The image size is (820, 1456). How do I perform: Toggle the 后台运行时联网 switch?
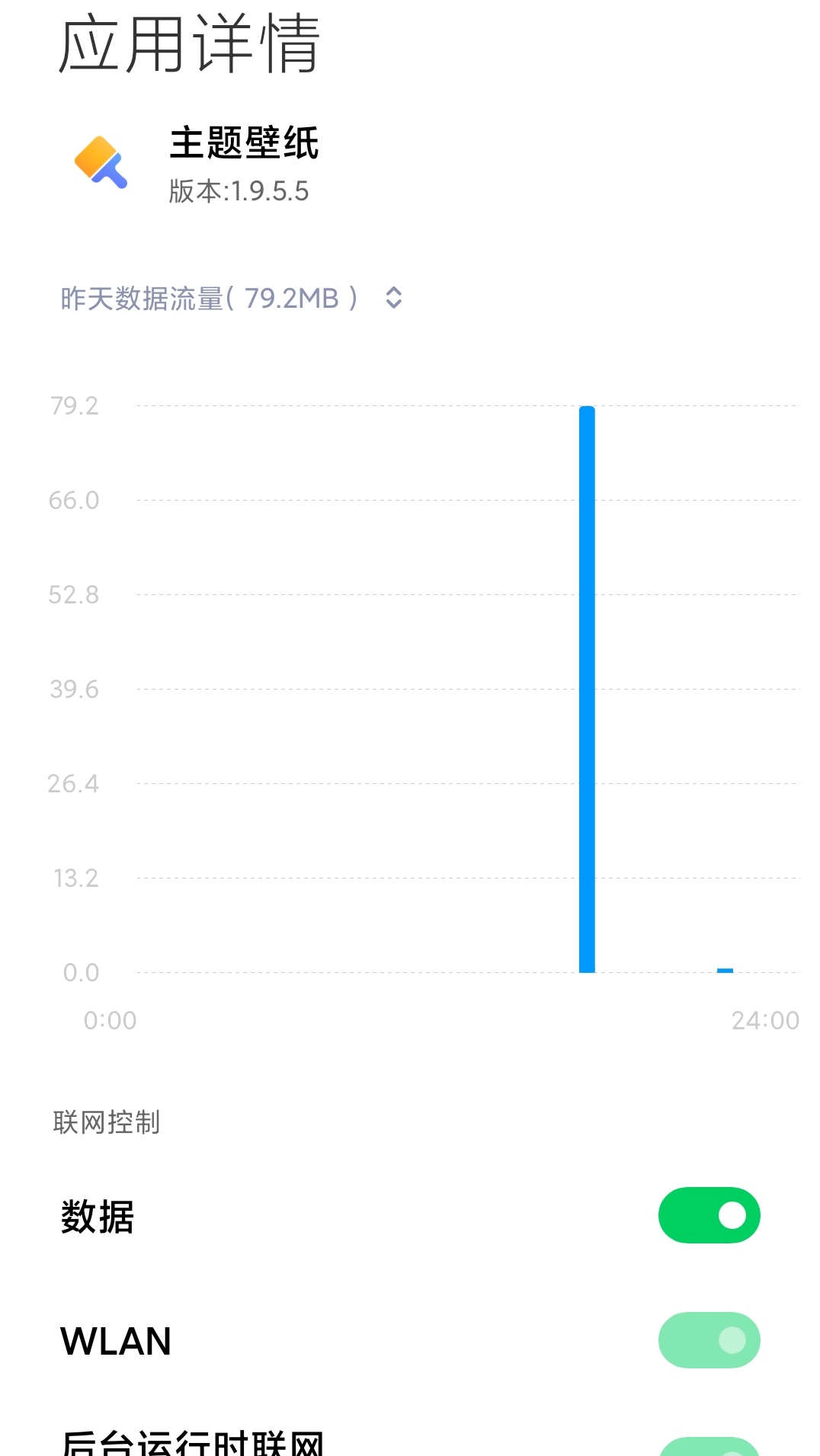[708, 1447]
